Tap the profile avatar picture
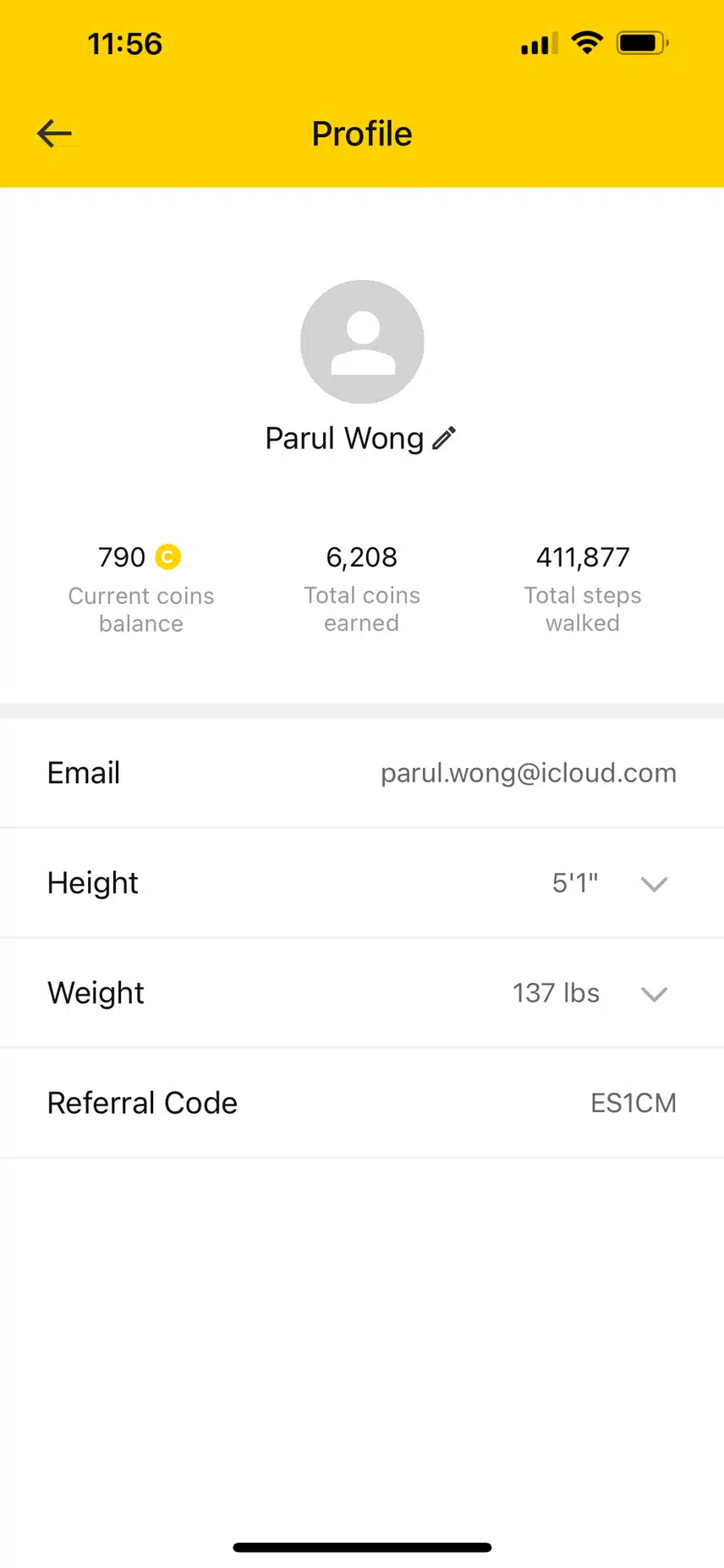The image size is (724, 1568). coord(362,342)
